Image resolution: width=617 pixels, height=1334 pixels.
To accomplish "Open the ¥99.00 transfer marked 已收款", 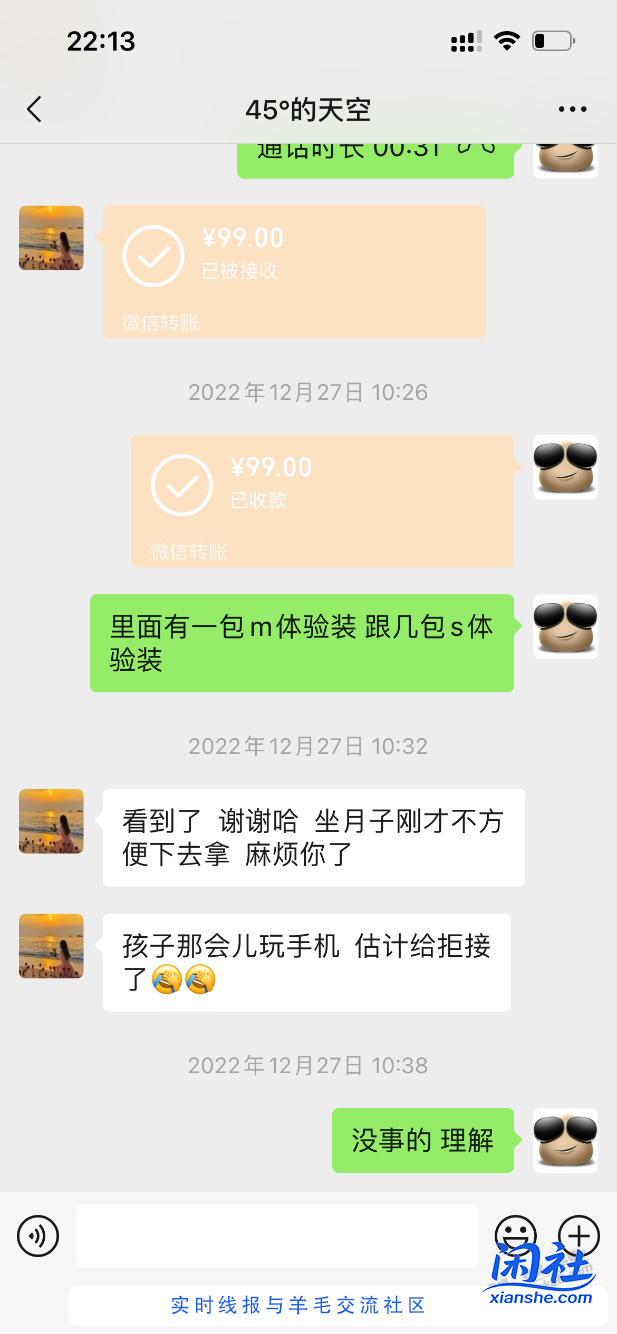I will point(322,500).
